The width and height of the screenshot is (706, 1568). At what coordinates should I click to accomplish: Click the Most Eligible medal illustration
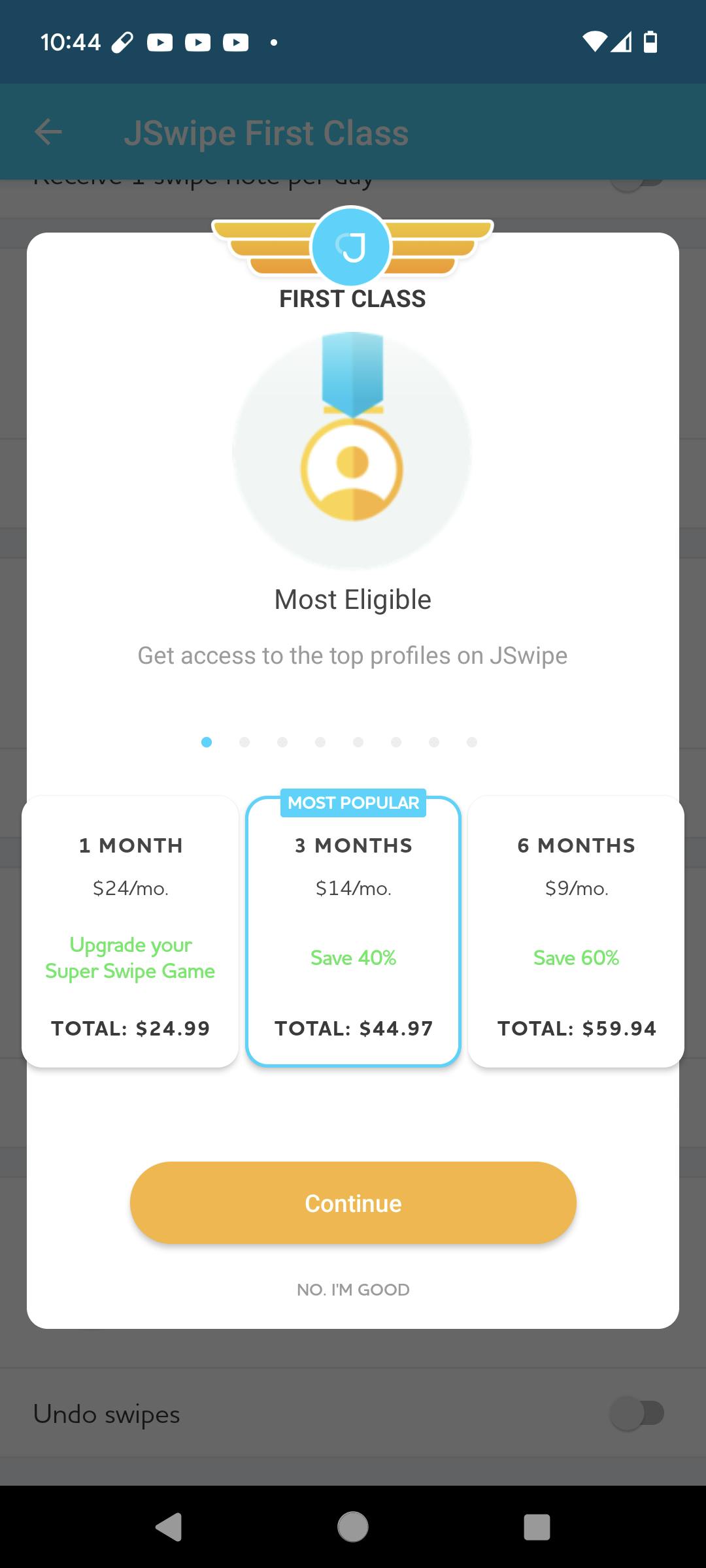click(353, 451)
